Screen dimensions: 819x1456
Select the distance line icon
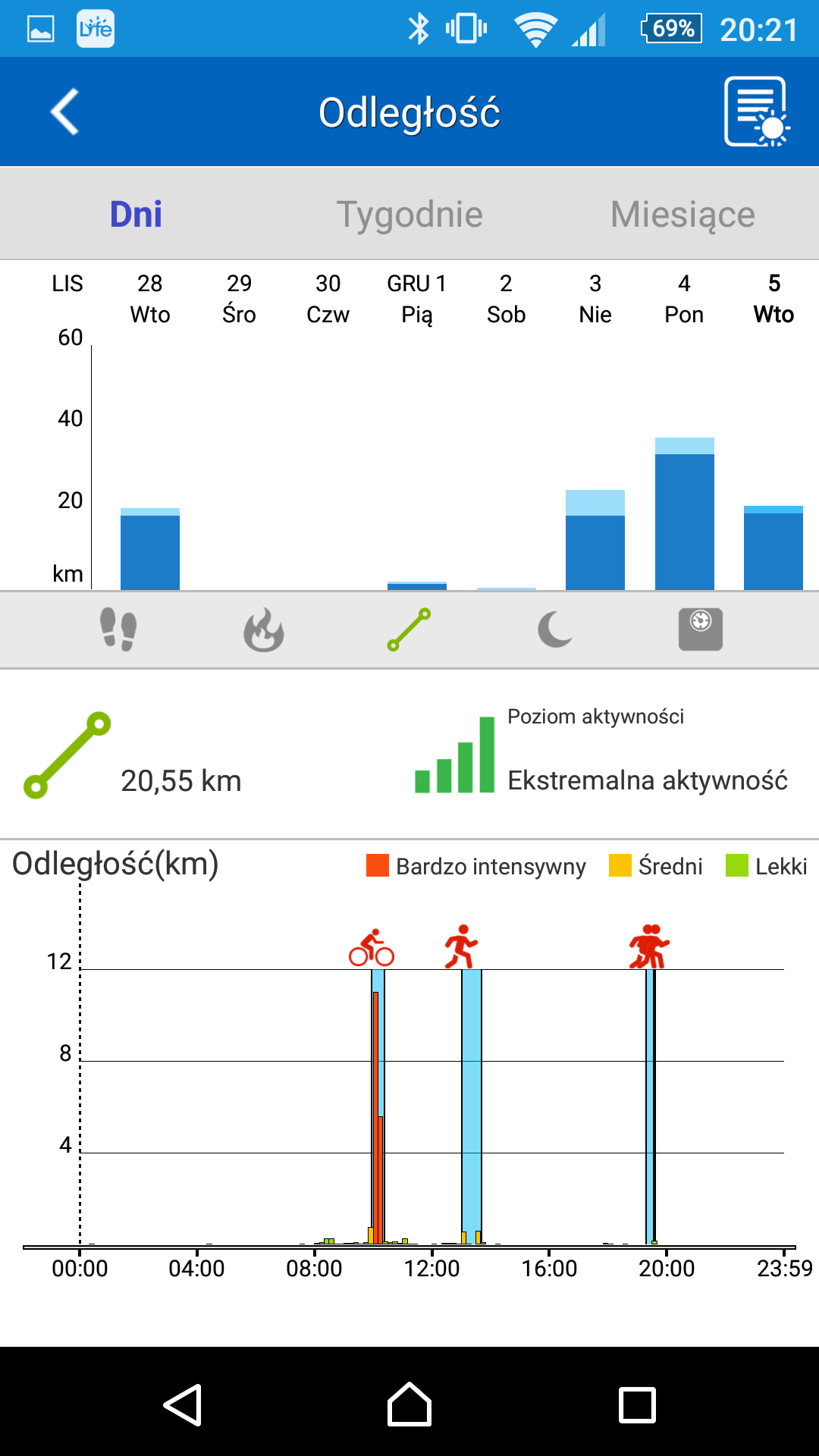pyautogui.click(x=409, y=629)
